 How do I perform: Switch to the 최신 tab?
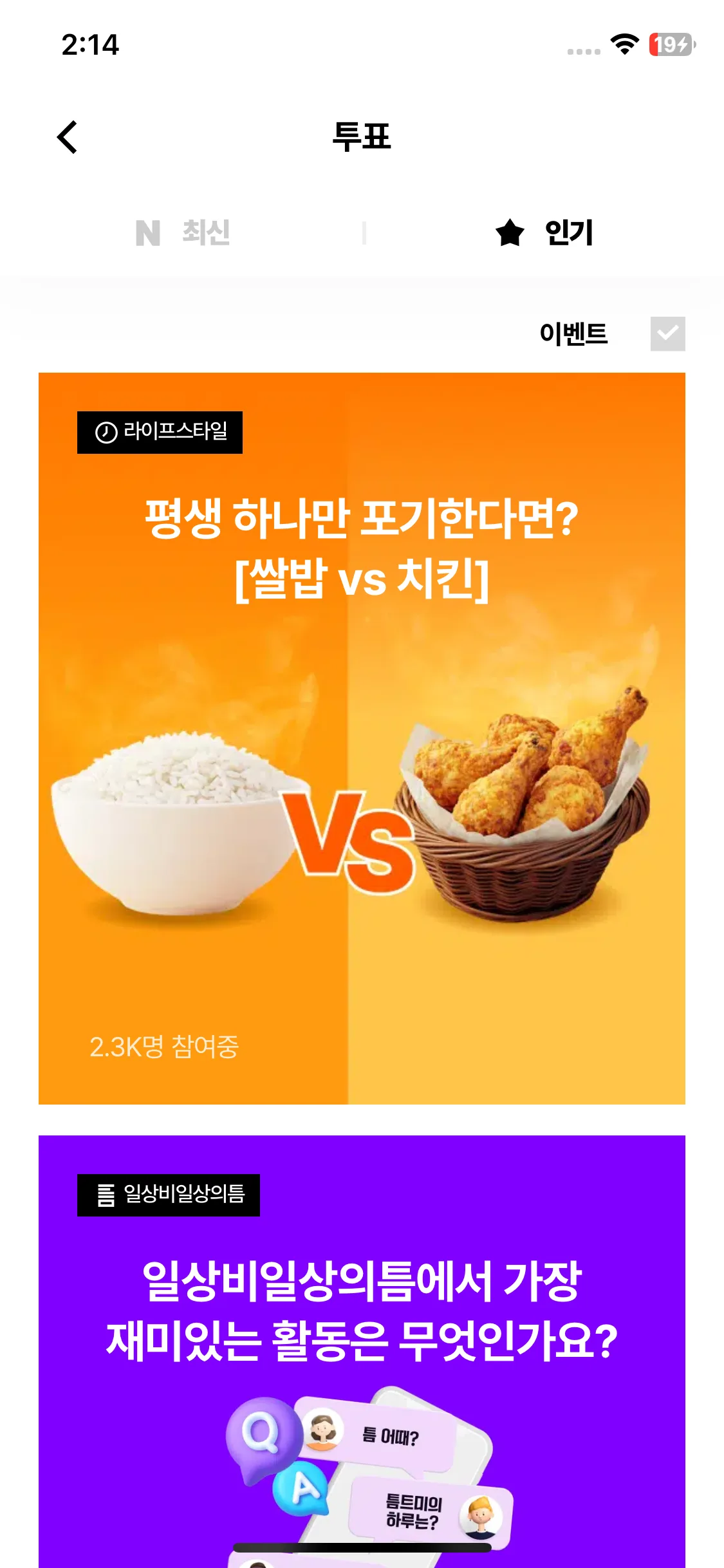point(183,232)
